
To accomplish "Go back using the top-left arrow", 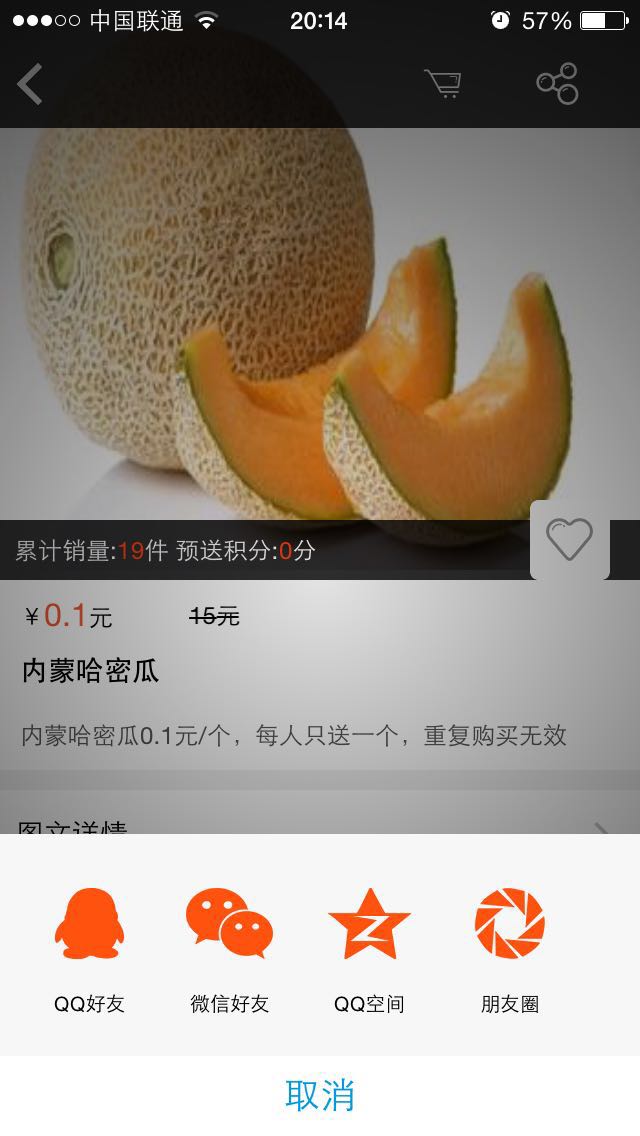I will click(x=31, y=84).
